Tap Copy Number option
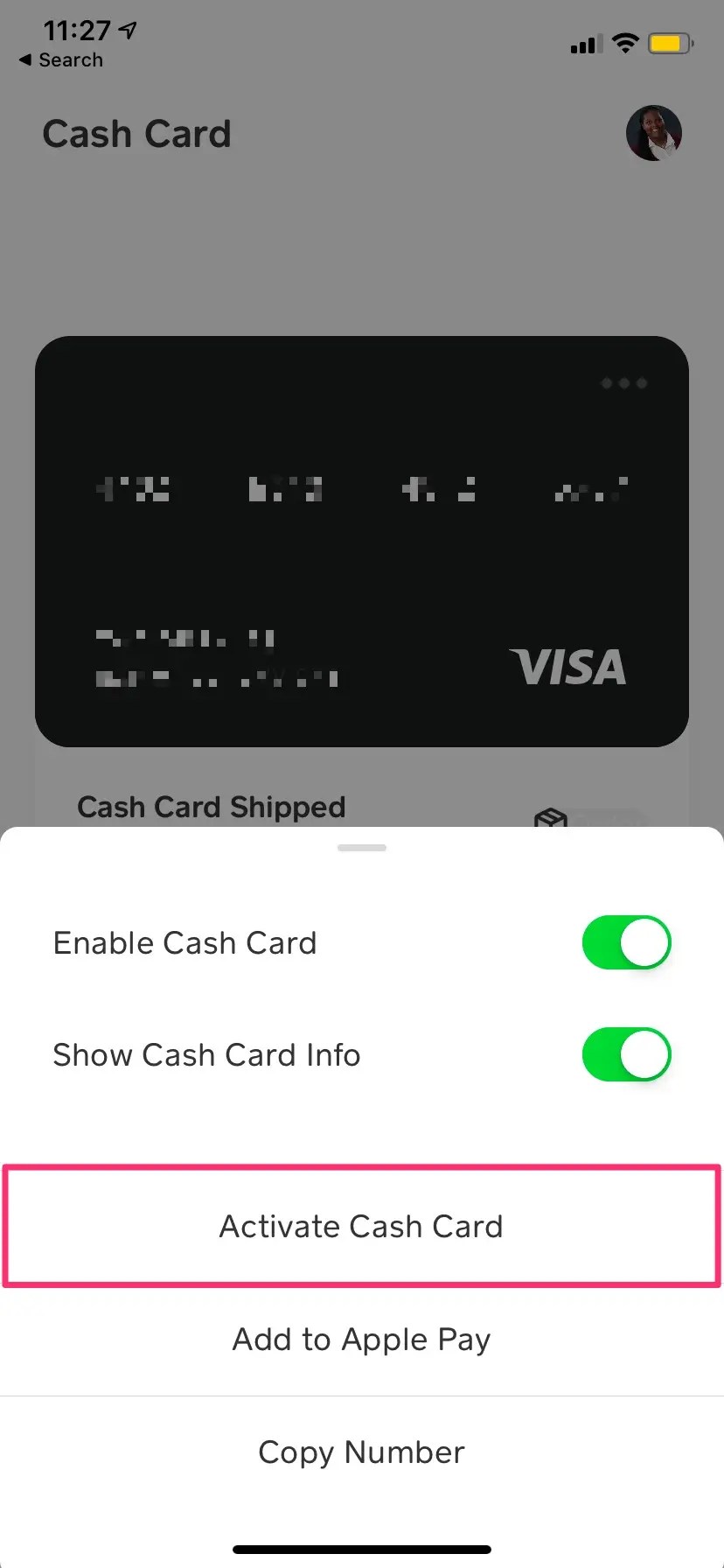Screen dimensions: 724x1568 tap(361, 1452)
